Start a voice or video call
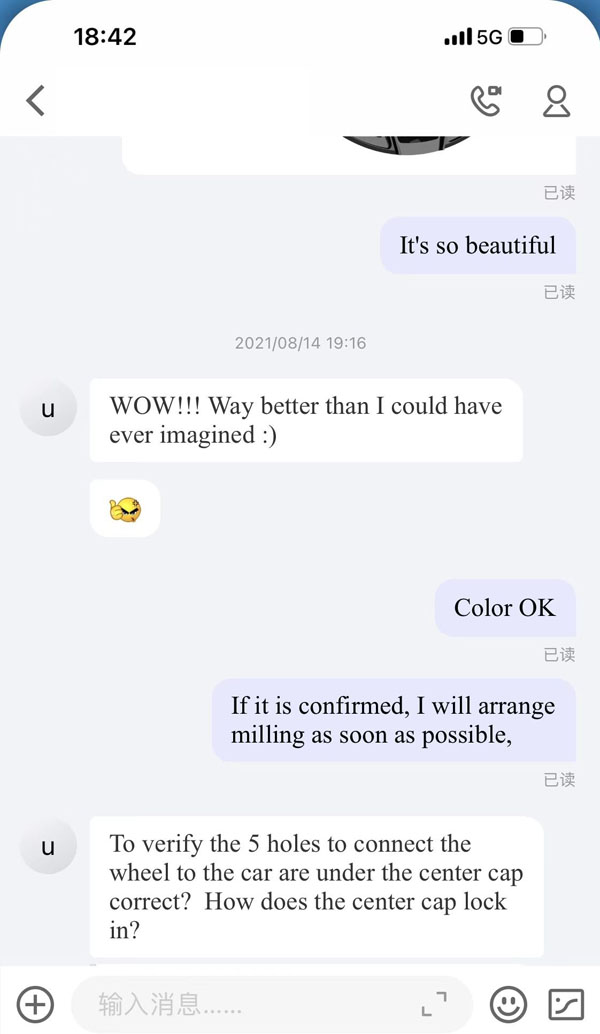 tap(486, 101)
